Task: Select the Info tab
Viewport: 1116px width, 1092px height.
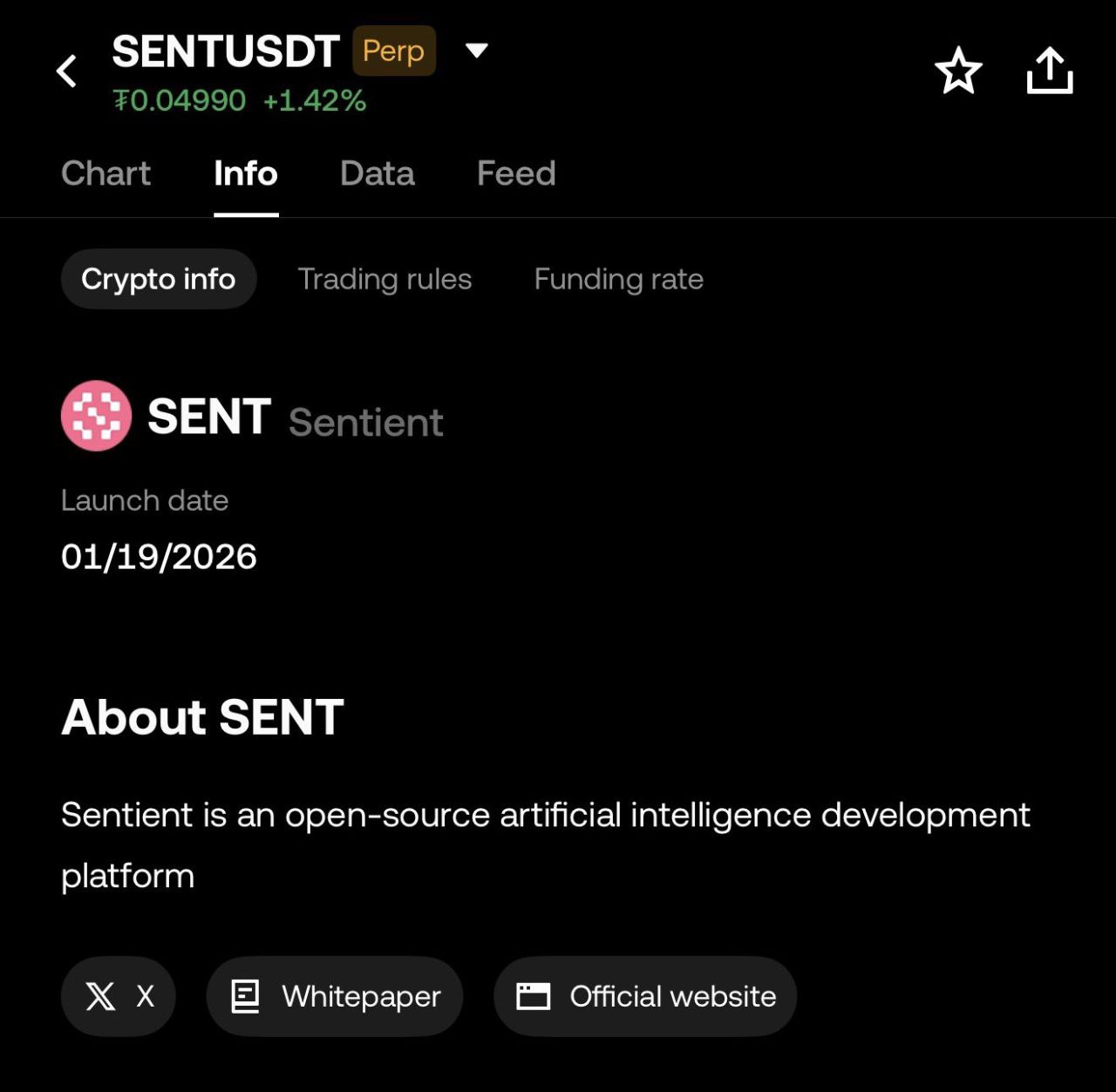Action: pos(246,173)
